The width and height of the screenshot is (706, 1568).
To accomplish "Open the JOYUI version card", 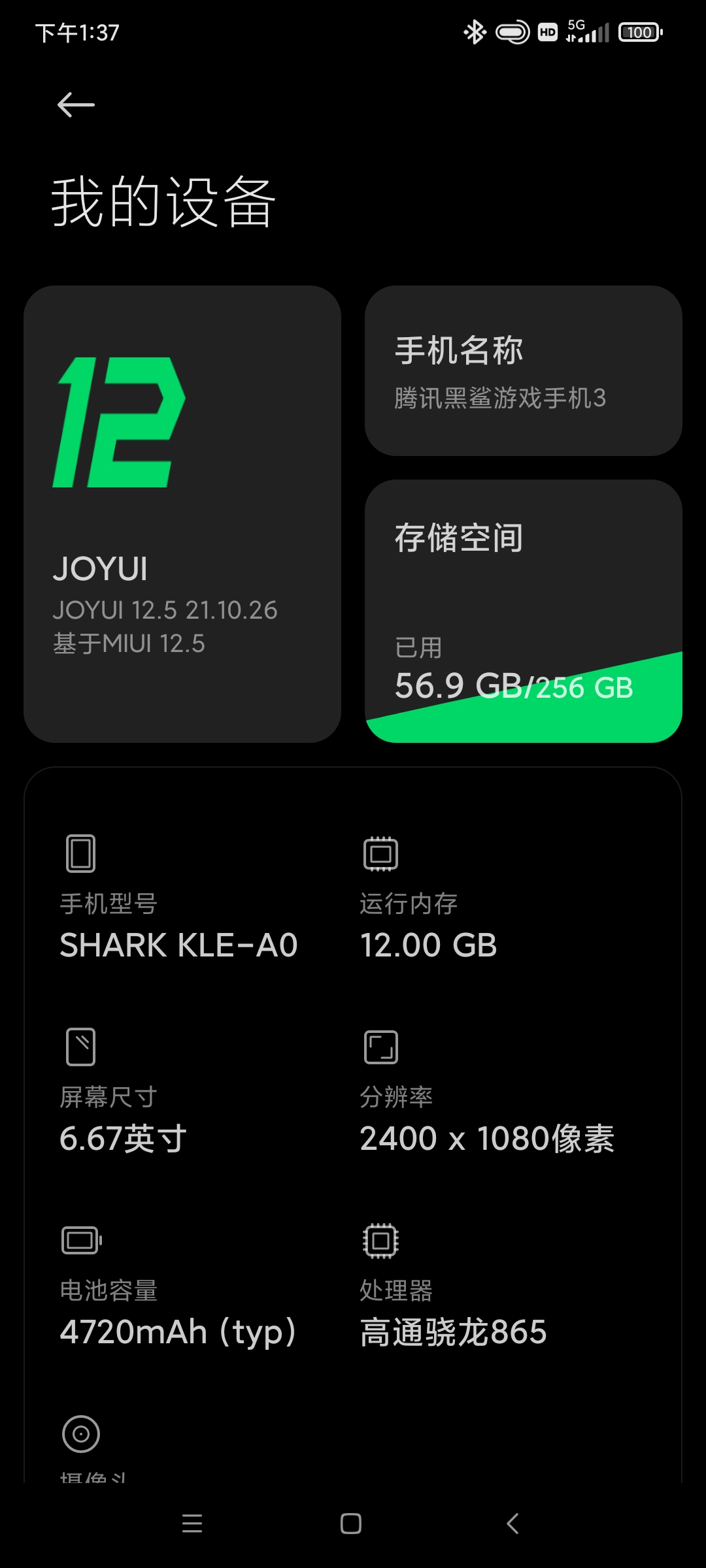I will 182,514.
